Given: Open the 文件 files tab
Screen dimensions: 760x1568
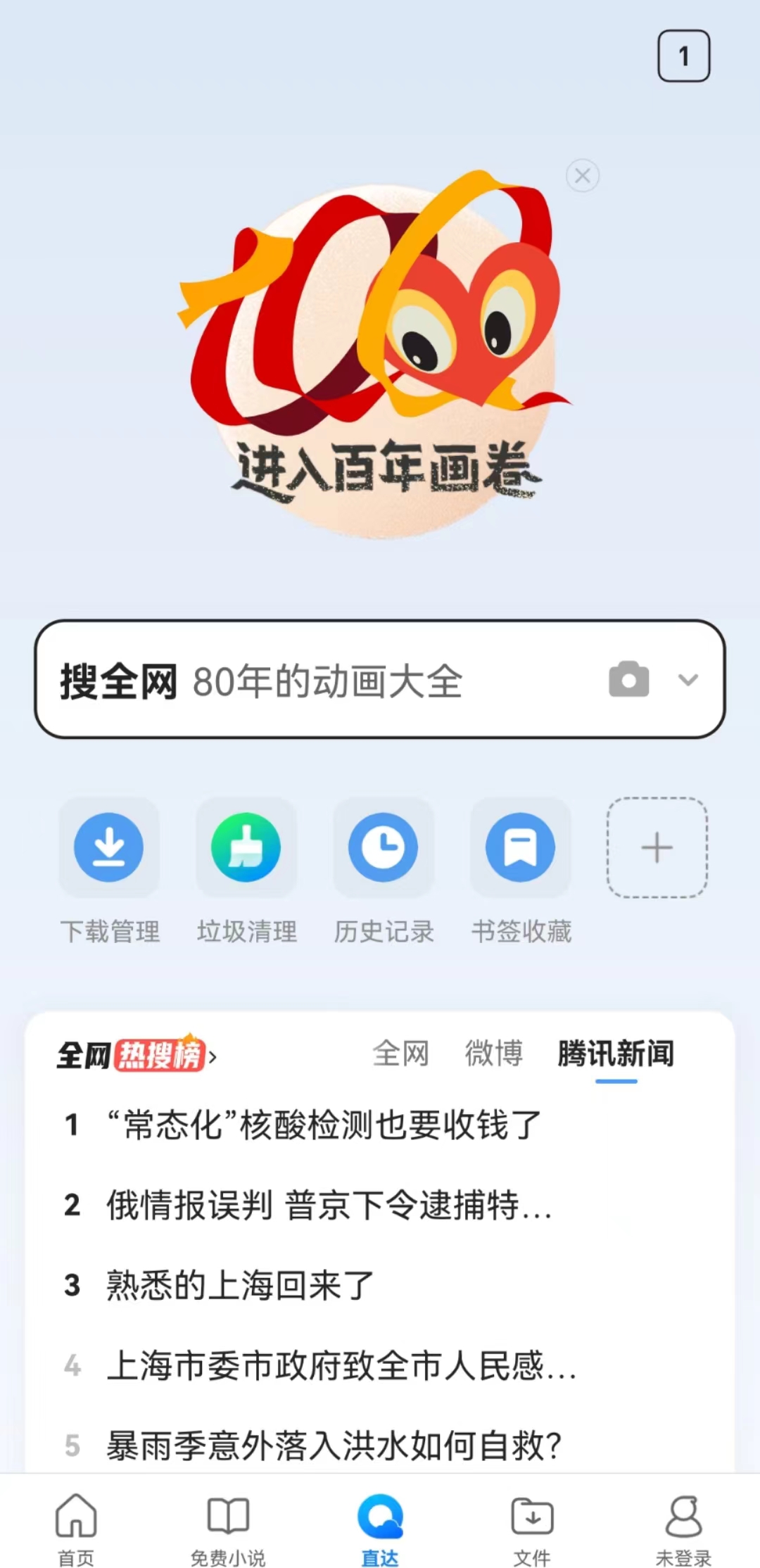Looking at the screenshot, I should (x=532, y=1526).
